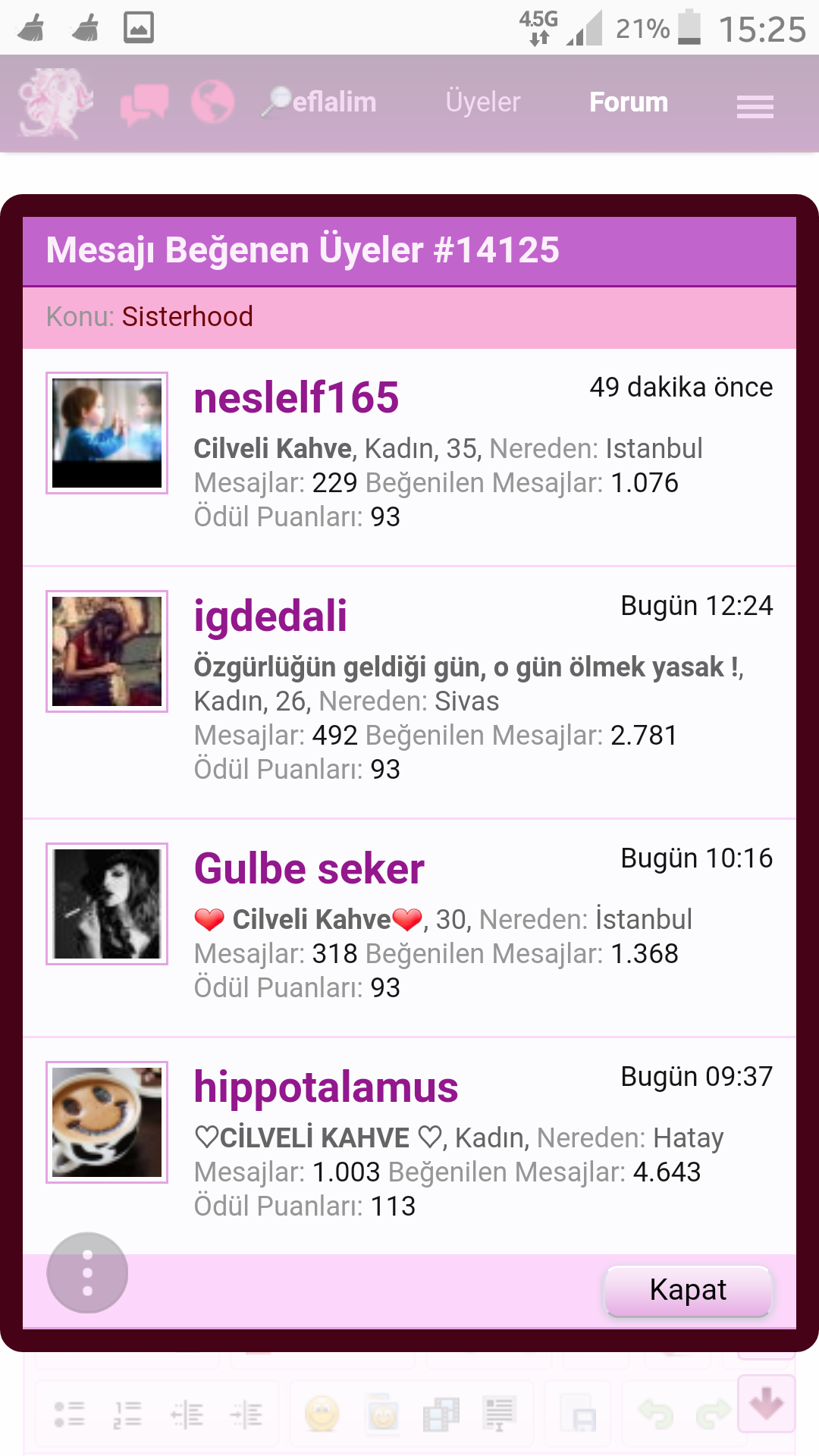Open the eflalim search tab

point(320,102)
